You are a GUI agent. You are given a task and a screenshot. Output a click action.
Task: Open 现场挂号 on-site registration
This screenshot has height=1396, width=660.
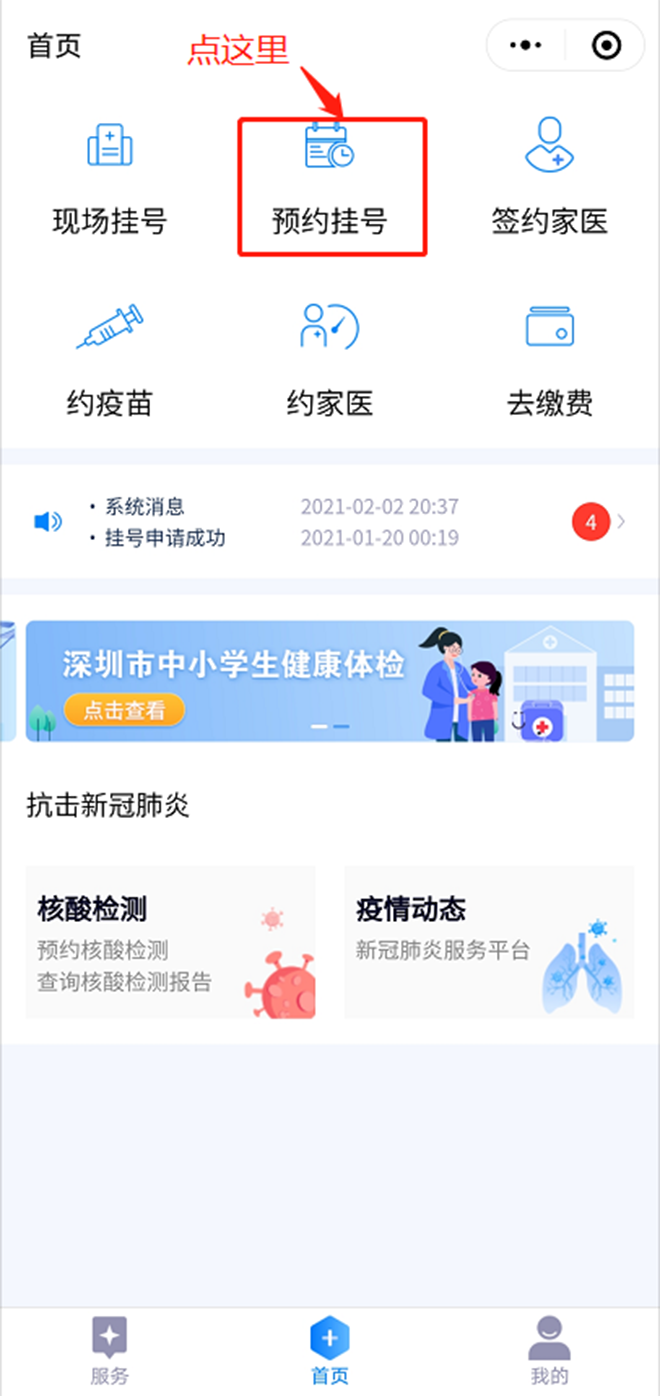tap(110, 182)
